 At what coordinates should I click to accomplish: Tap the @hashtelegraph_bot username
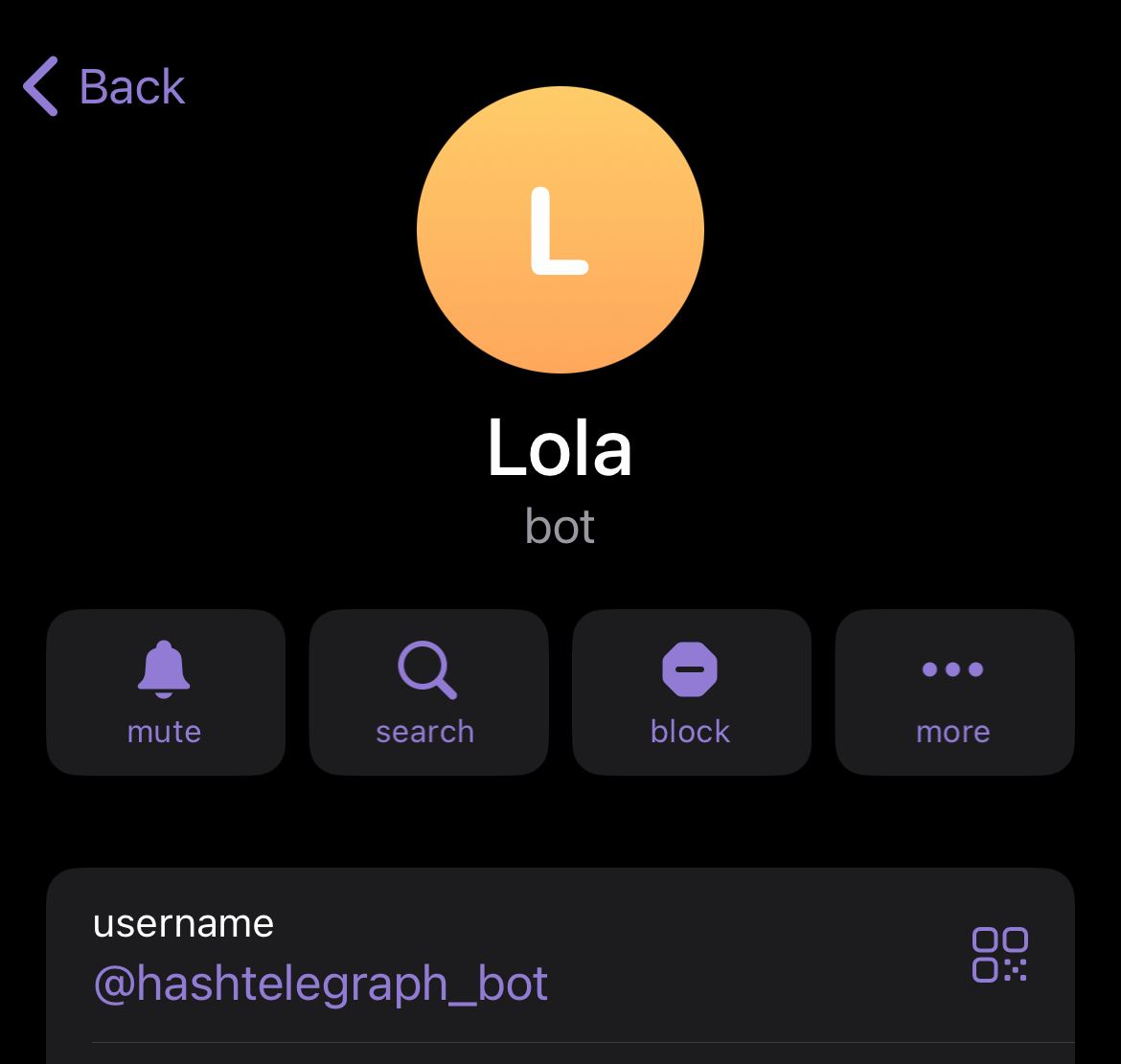[321, 984]
